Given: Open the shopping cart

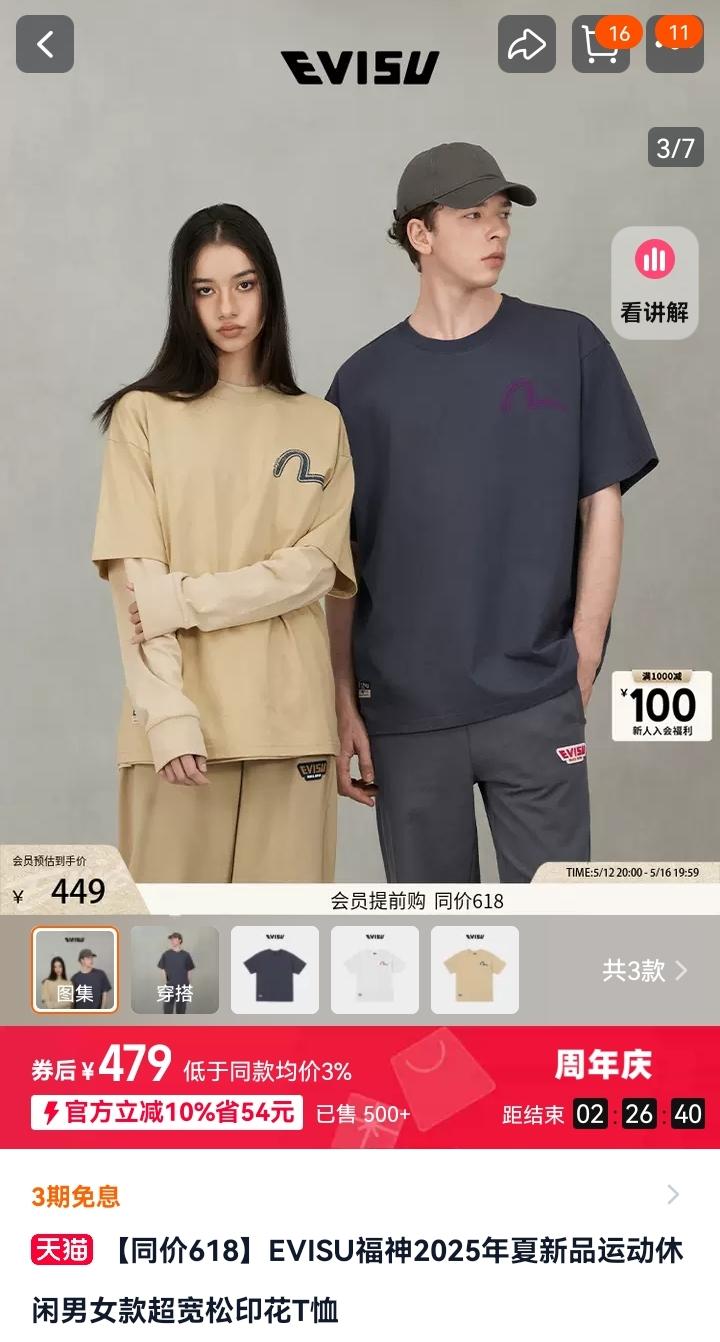Looking at the screenshot, I should [600, 44].
